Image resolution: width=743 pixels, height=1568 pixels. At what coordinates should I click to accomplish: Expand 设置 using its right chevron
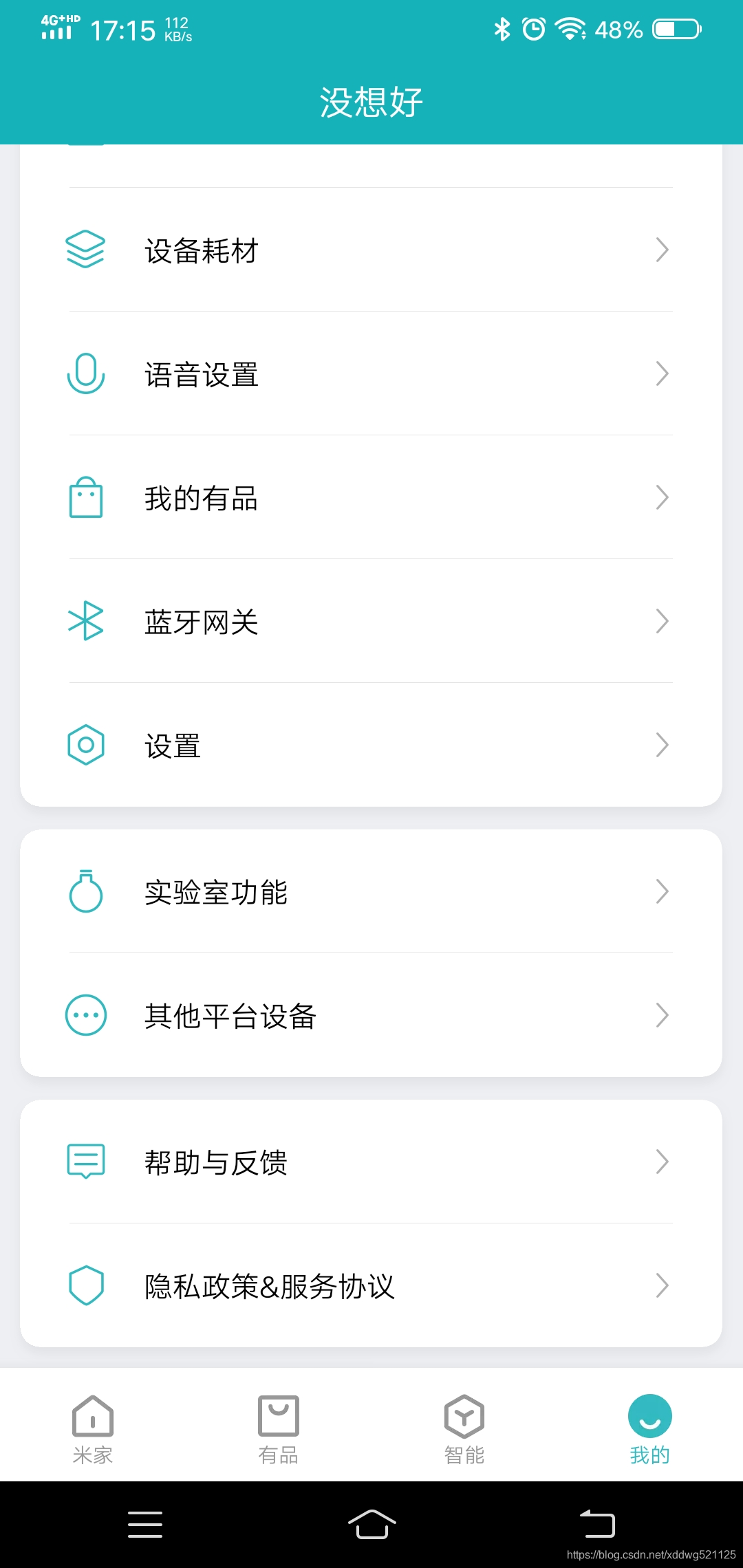(x=662, y=745)
